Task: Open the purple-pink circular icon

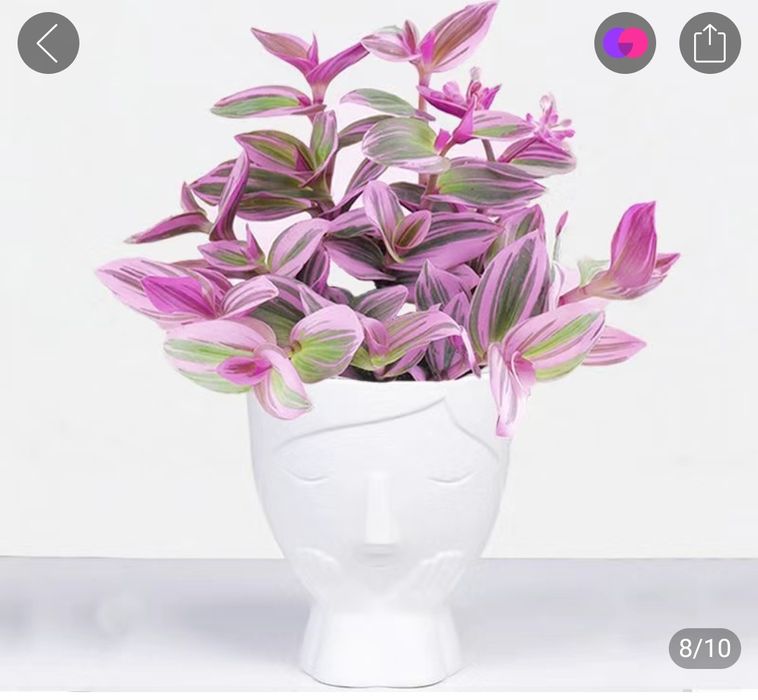Action: click(x=625, y=43)
